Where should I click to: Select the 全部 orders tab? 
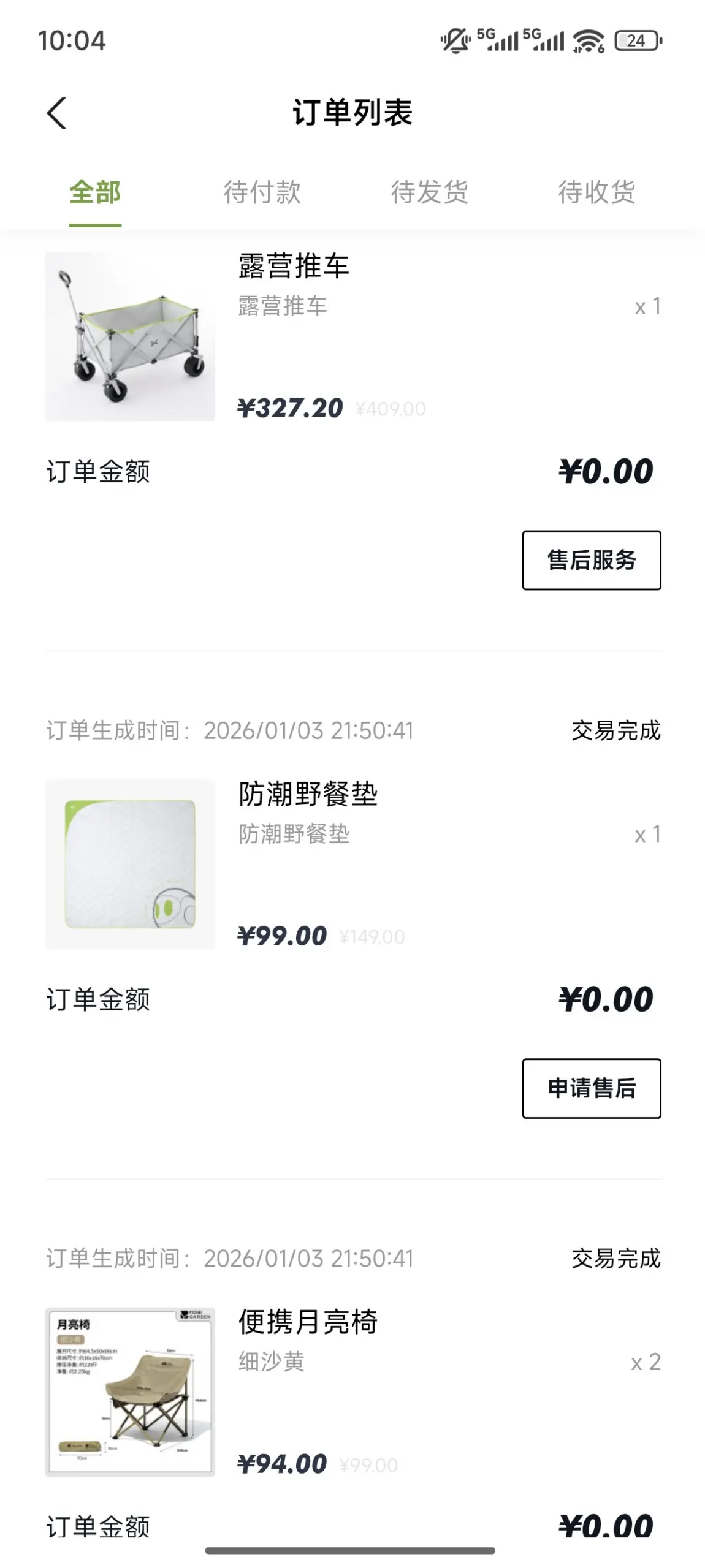tap(95, 192)
